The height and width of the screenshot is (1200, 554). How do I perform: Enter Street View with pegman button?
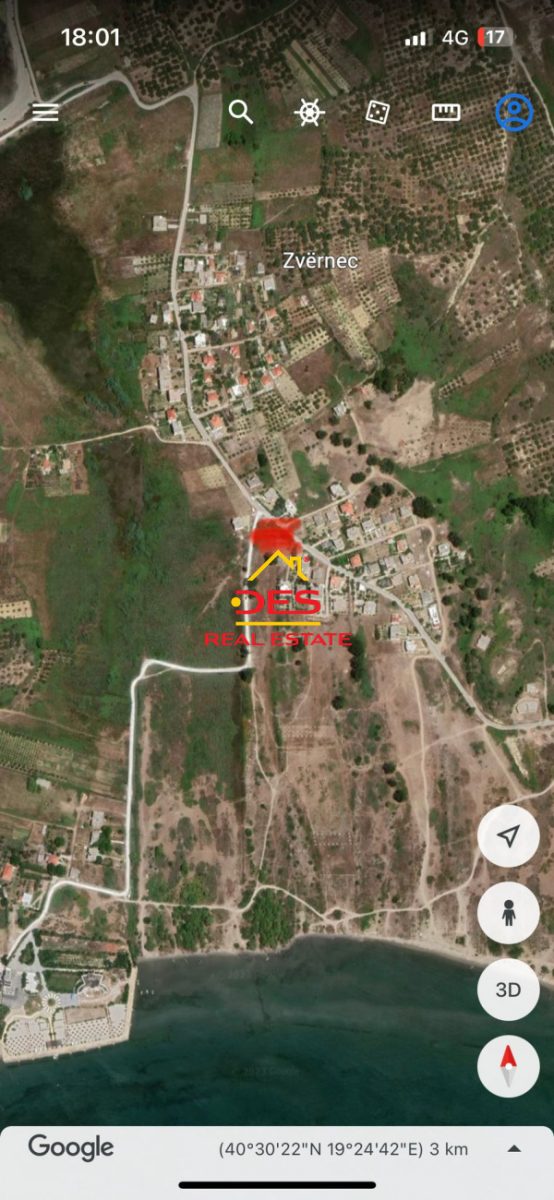click(x=508, y=913)
